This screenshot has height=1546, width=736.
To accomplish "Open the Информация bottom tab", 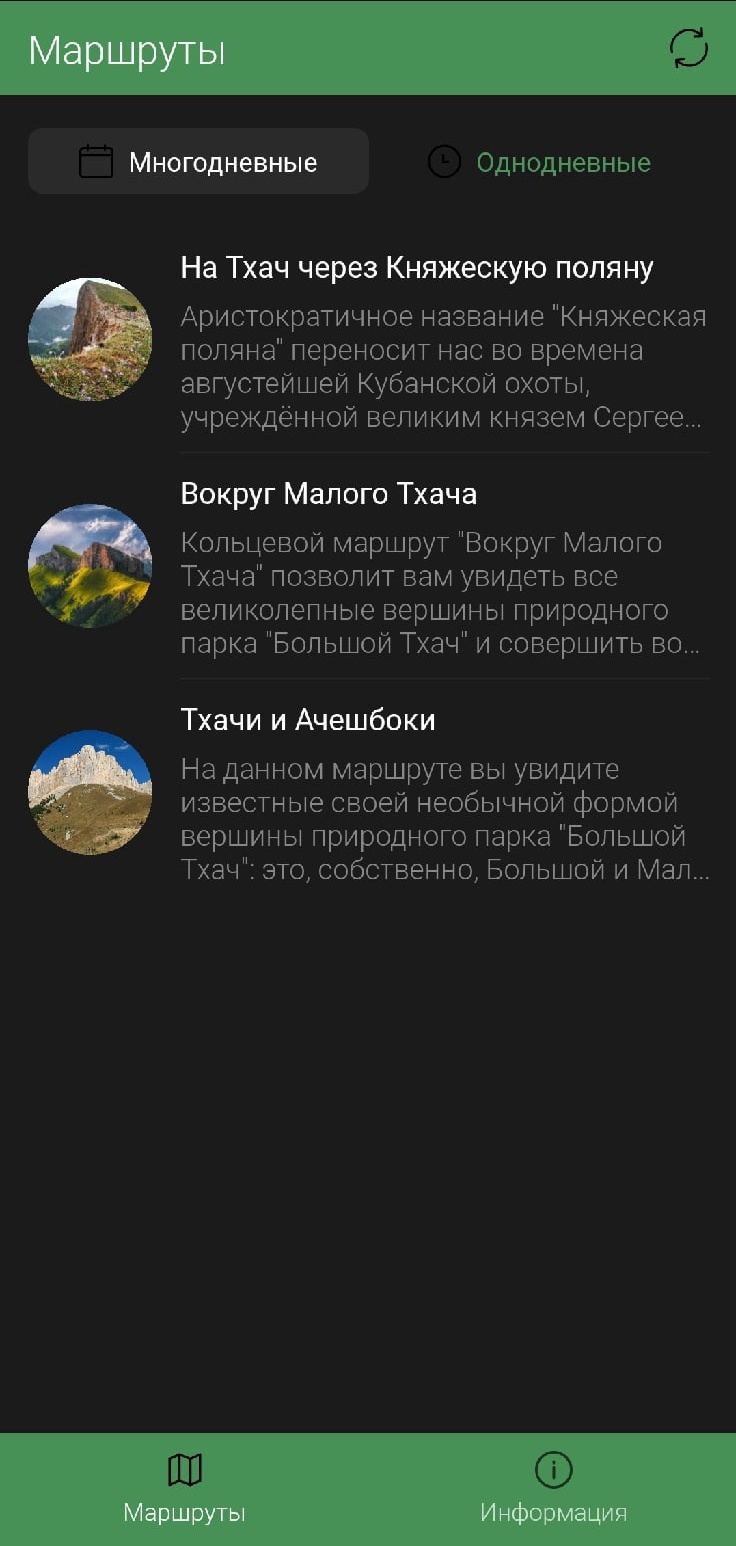I will pyautogui.click(x=553, y=1489).
